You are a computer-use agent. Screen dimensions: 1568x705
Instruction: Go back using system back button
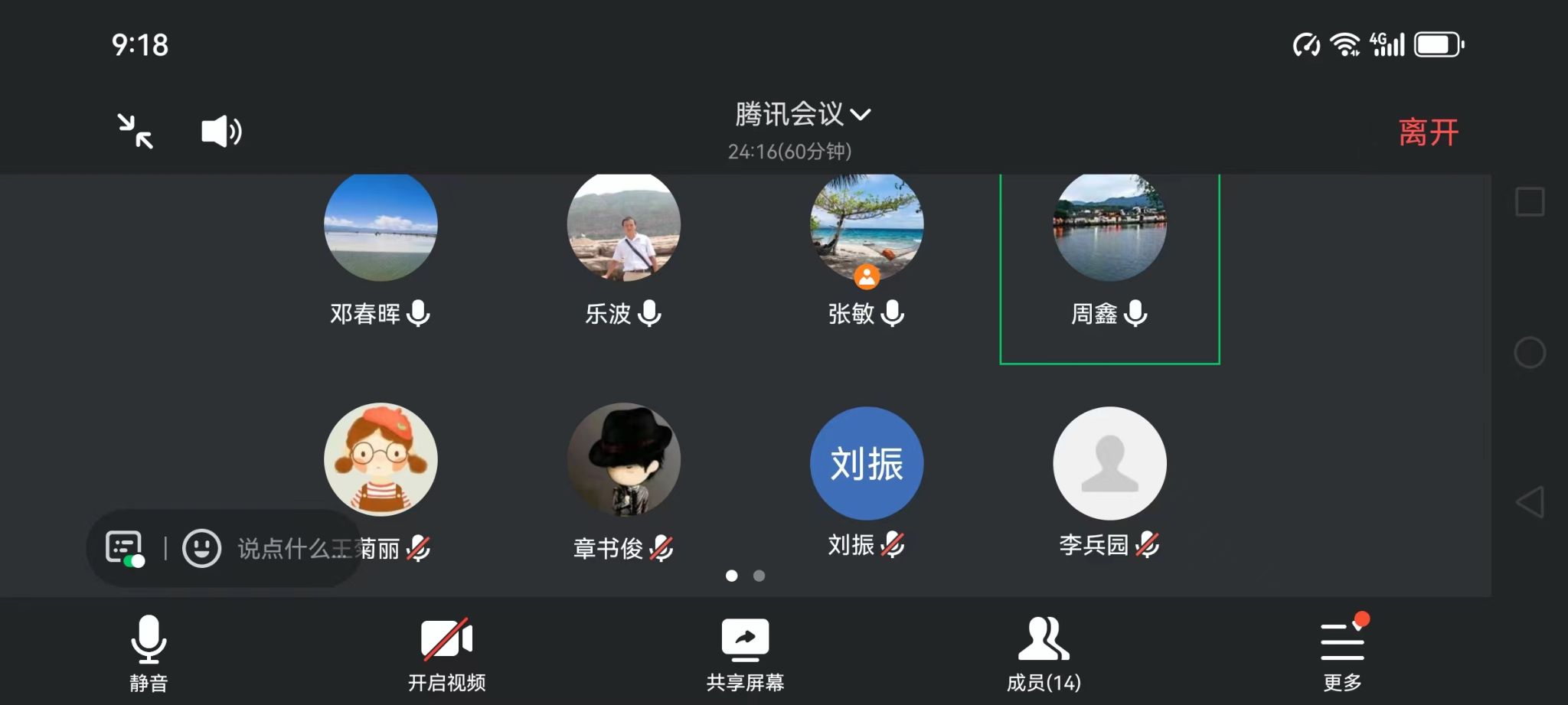click(x=1530, y=502)
